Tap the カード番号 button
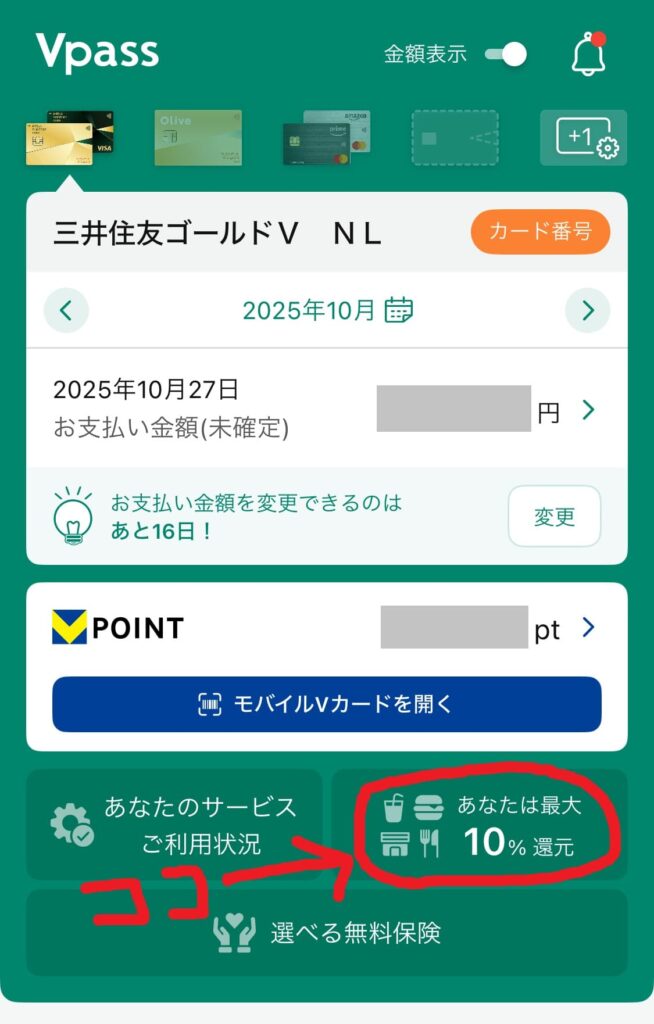Screen dimensions: 654x1024 coord(540,232)
